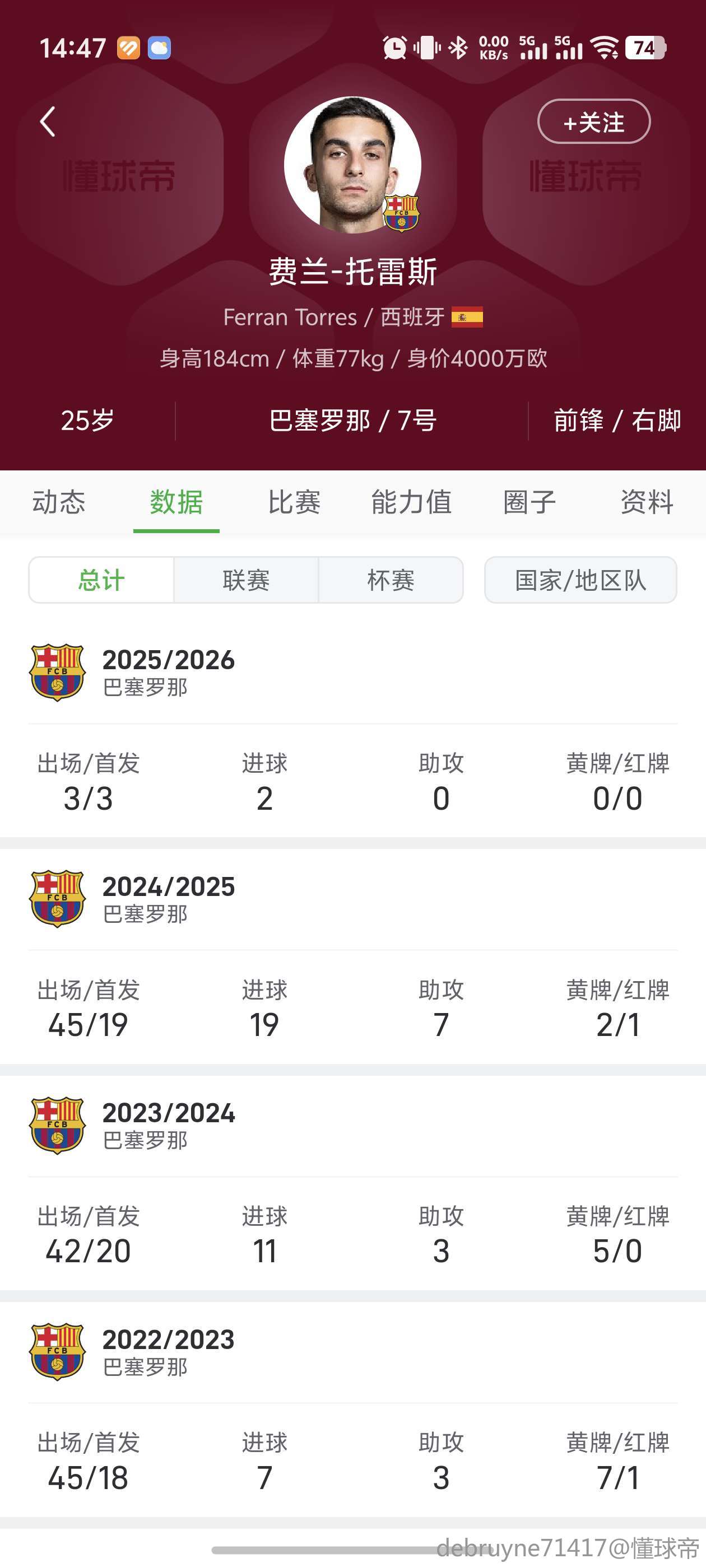Select the 数据 tab
706x1568 pixels.
(x=176, y=502)
